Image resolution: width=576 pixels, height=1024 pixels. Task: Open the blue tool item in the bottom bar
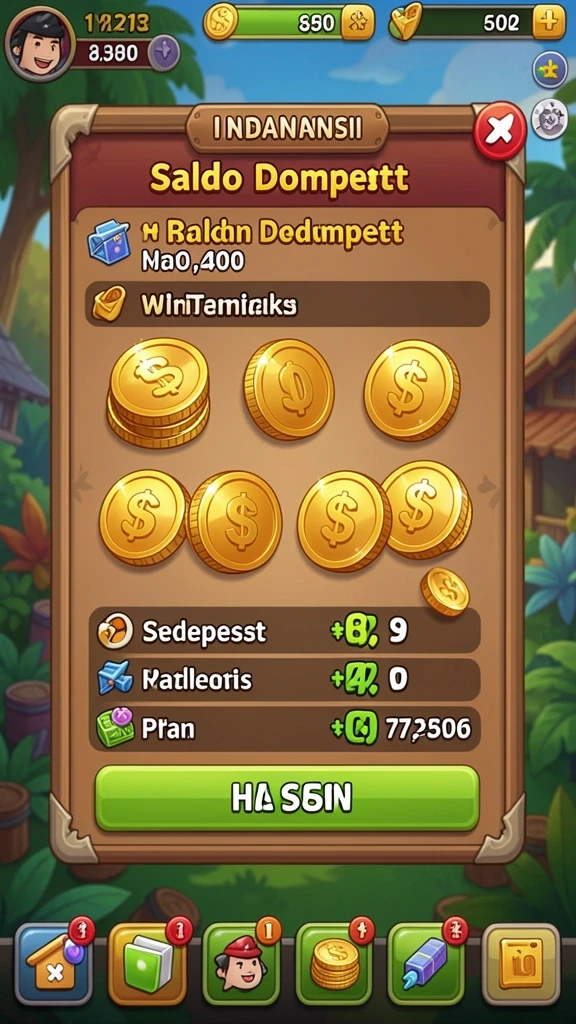click(427, 963)
